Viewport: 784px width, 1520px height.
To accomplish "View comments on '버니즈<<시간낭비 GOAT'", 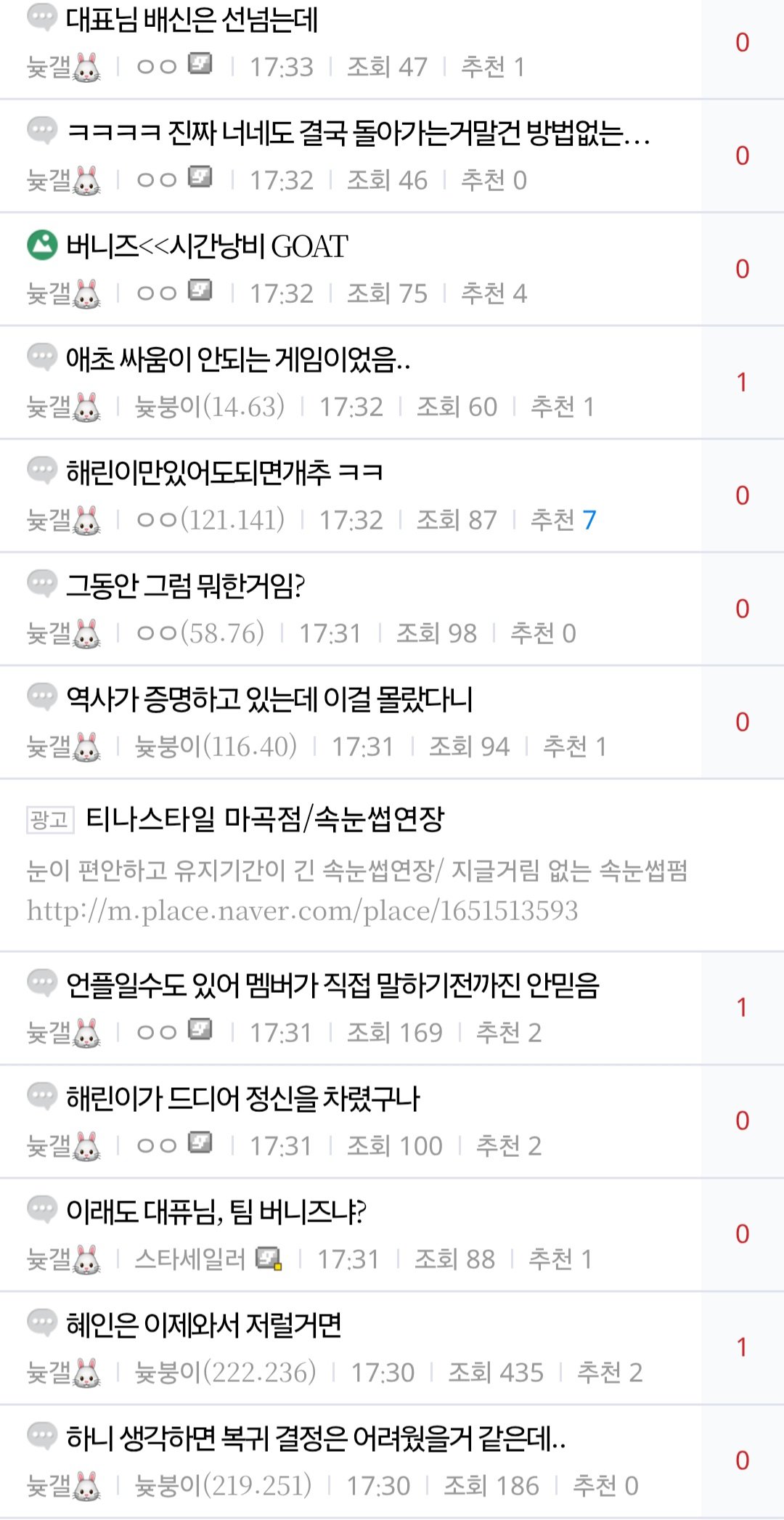I will tap(742, 269).
